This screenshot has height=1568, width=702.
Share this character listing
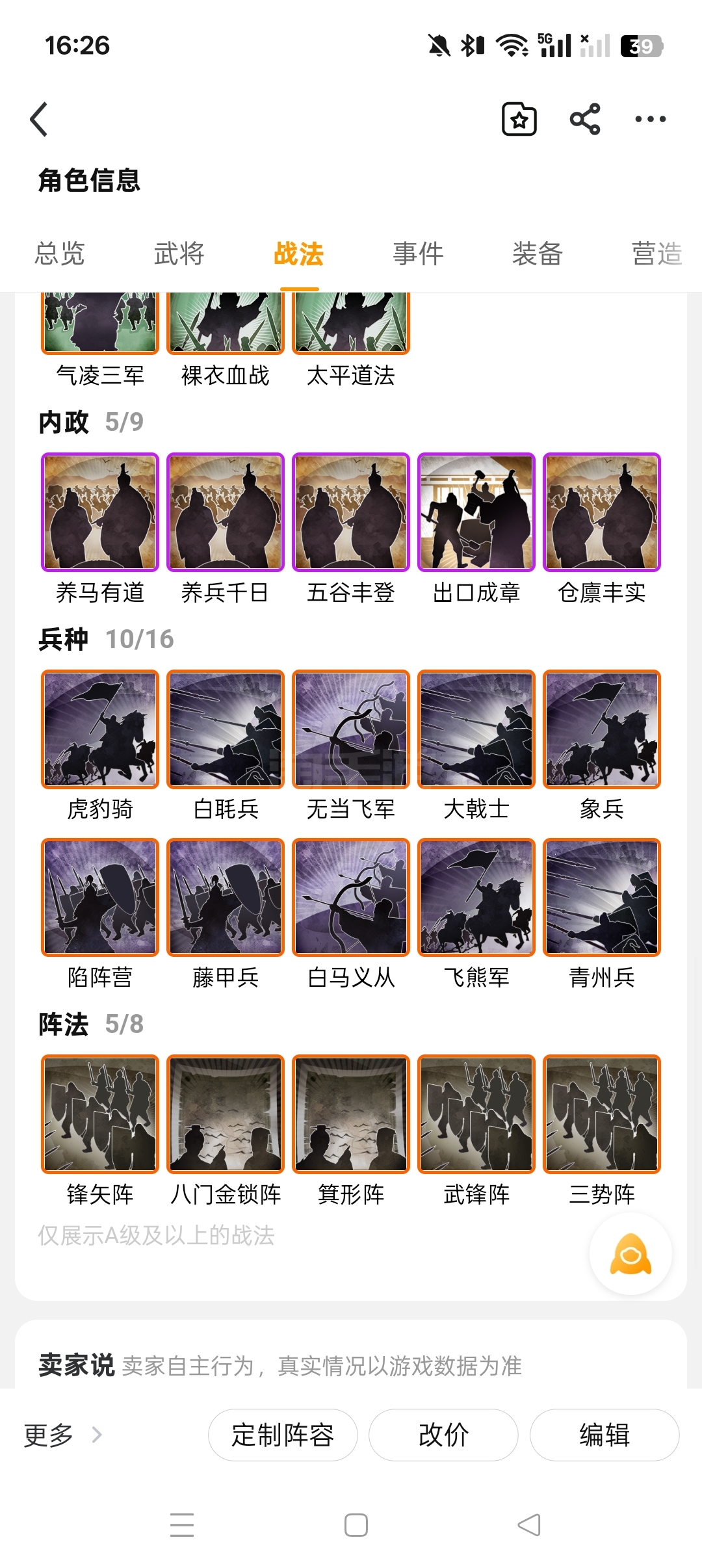point(584,119)
